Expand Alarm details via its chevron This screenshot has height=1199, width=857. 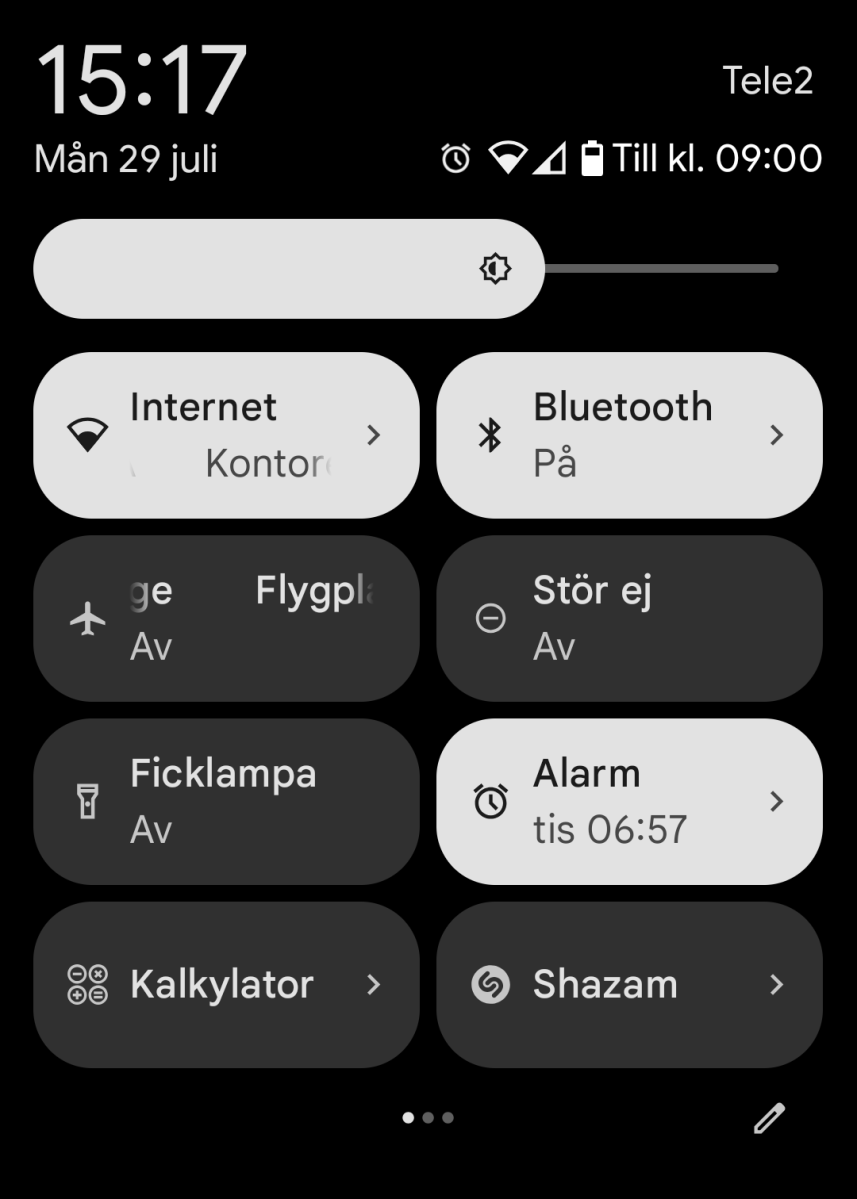pos(778,801)
